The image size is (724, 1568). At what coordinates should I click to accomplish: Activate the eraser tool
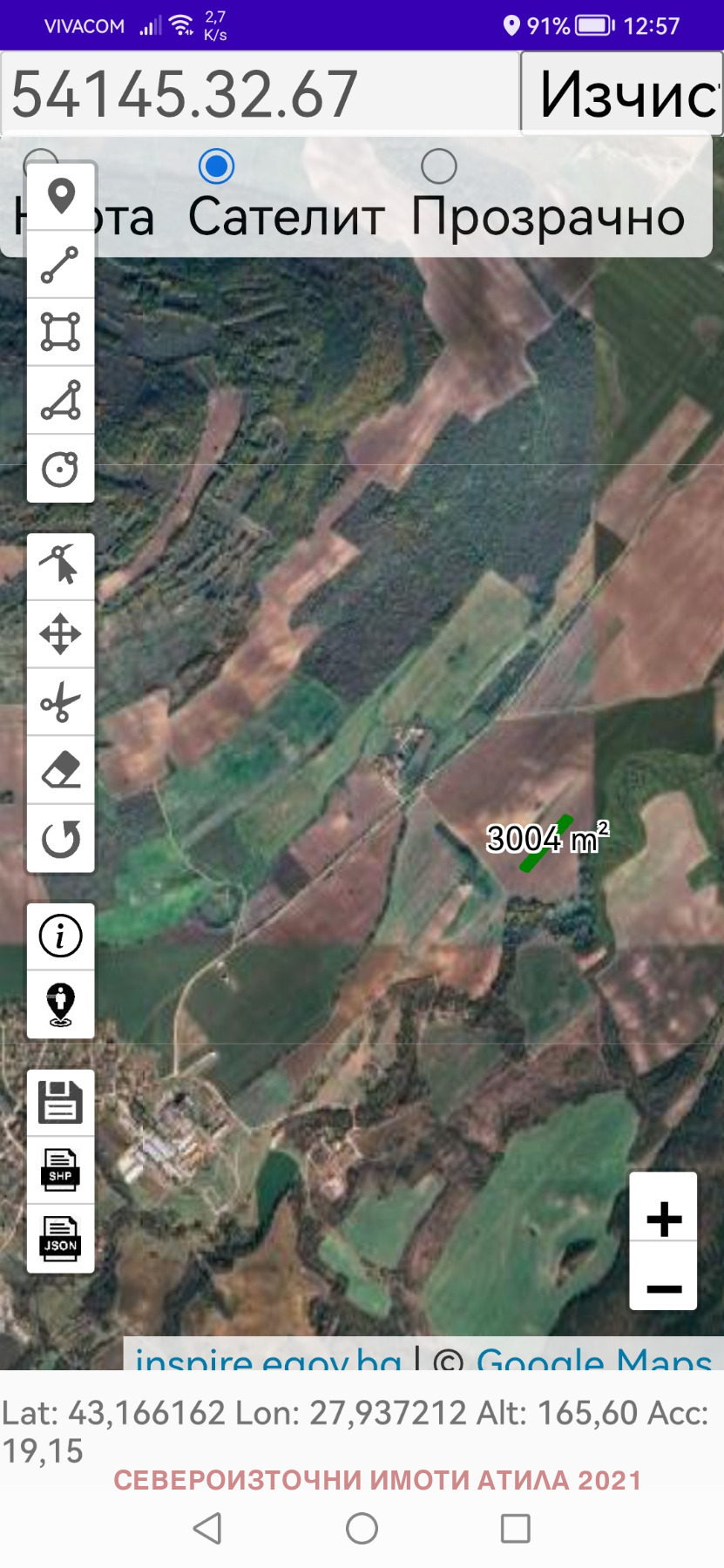click(x=61, y=770)
